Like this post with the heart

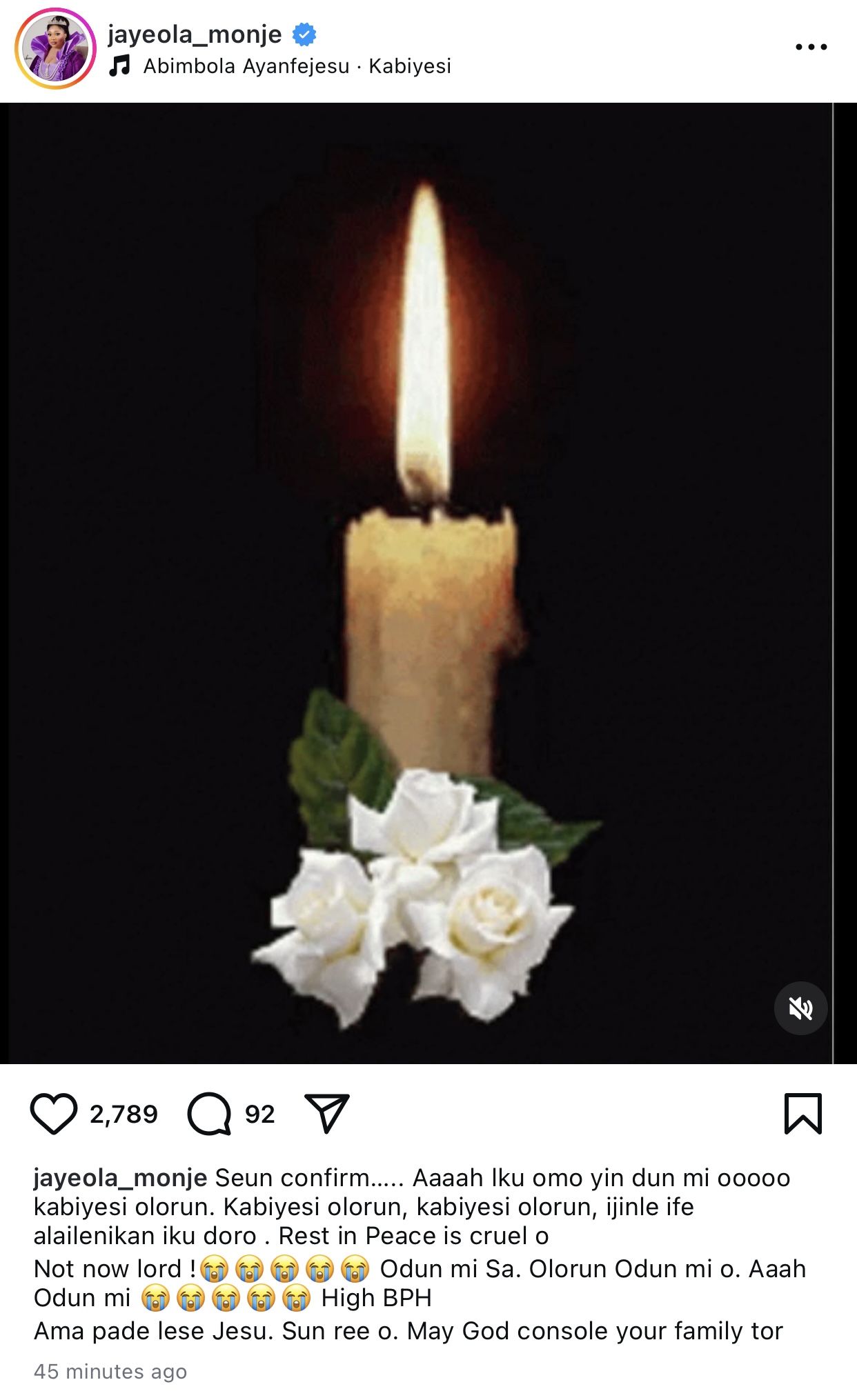54,1114
